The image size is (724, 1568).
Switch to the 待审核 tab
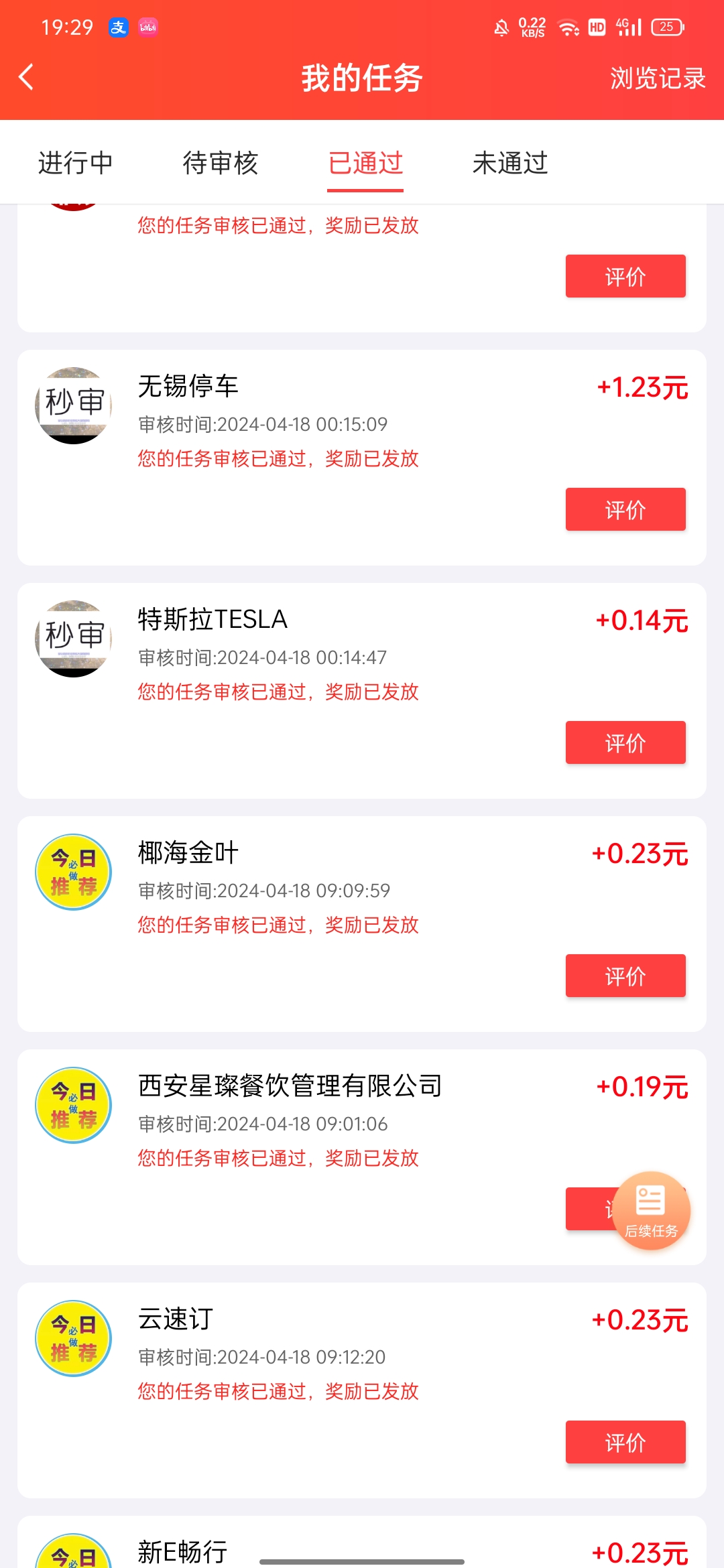pyautogui.click(x=221, y=163)
